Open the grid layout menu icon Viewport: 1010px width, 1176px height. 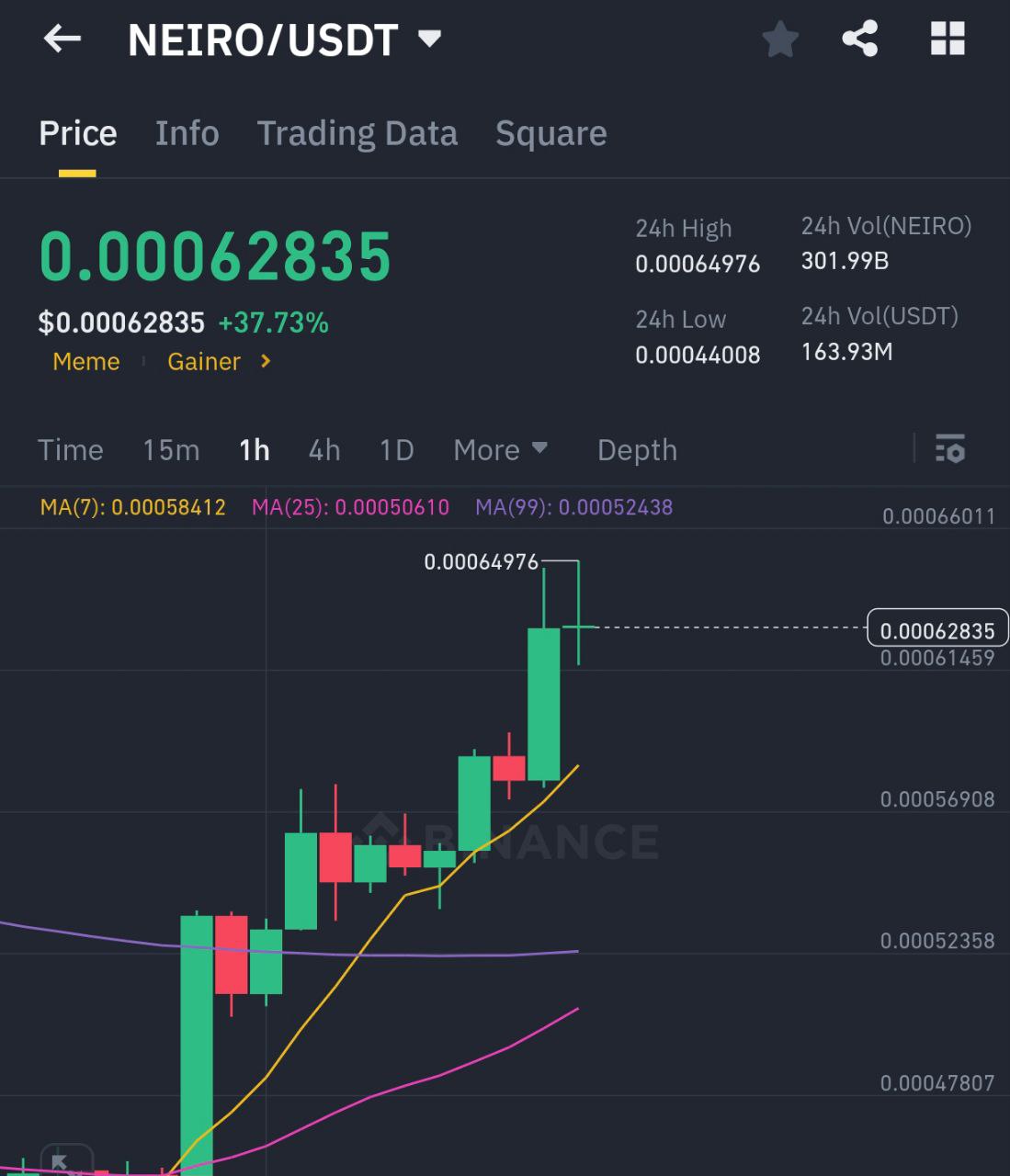pyautogui.click(x=948, y=40)
